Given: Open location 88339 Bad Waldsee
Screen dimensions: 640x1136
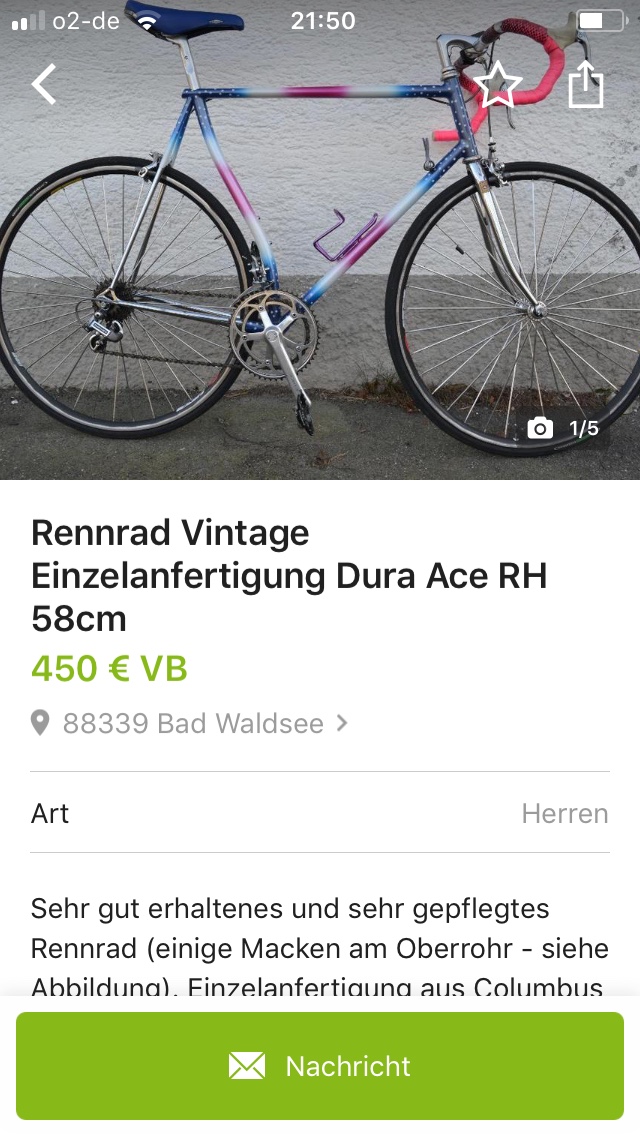Looking at the screenshot, I should (x=192, y=723).
